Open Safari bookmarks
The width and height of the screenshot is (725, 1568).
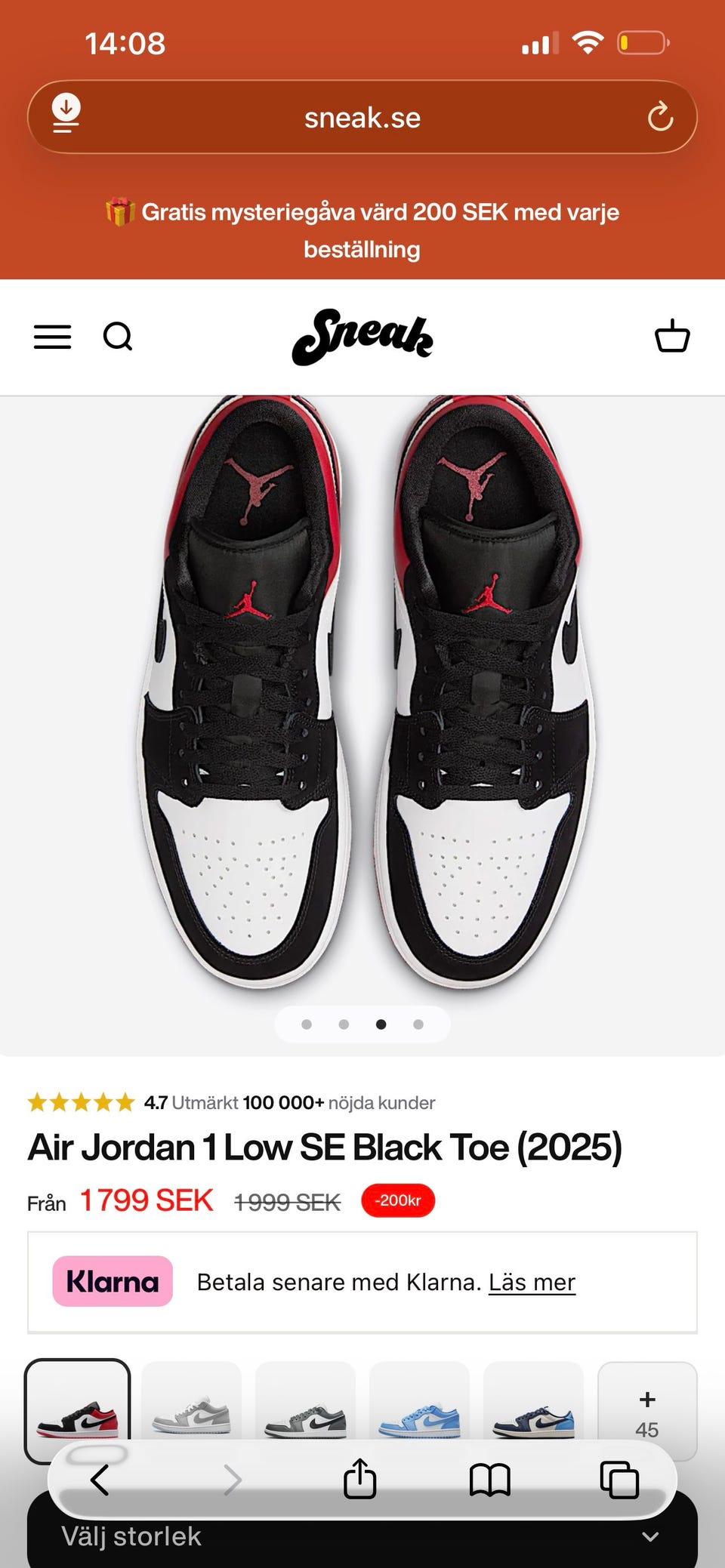(489, 1480)
